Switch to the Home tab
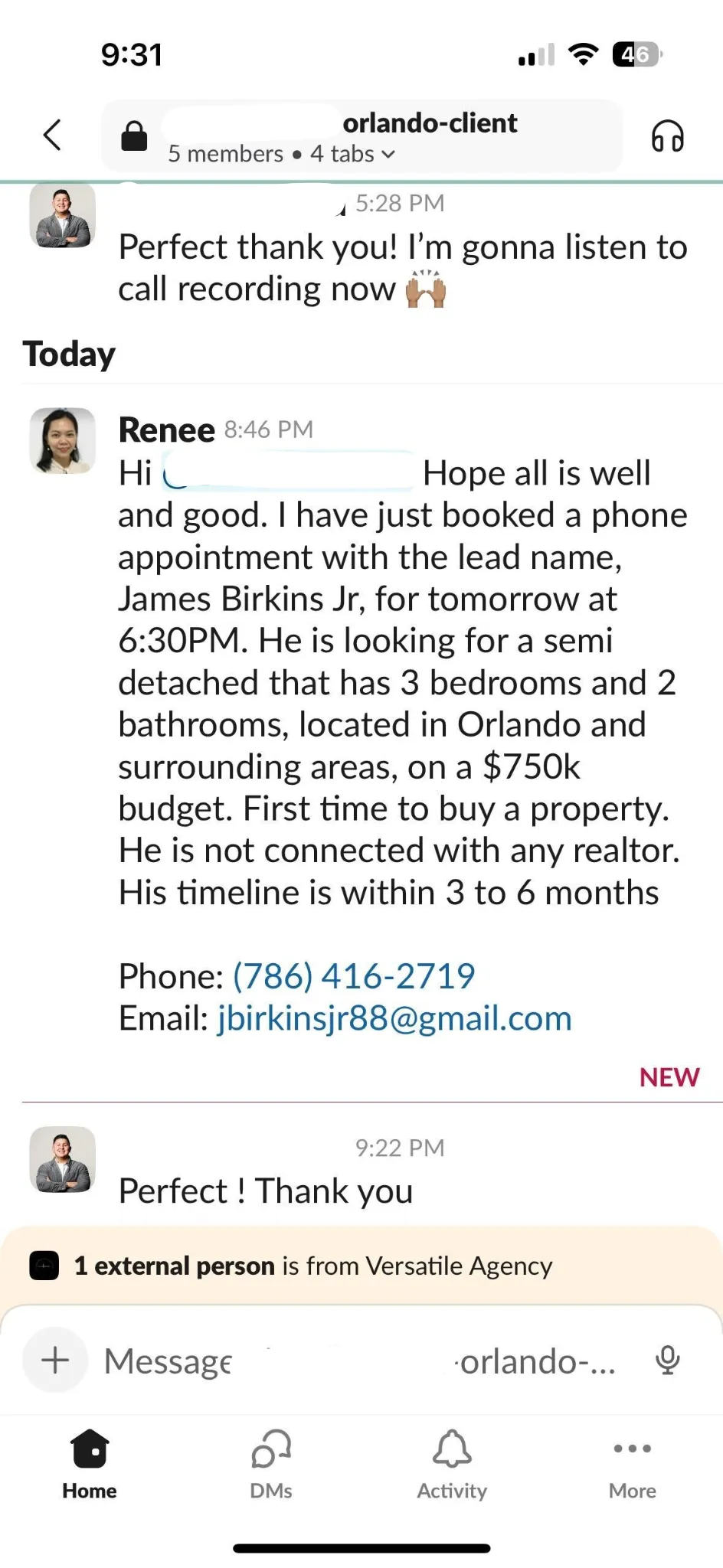This screenshot has height=1568, width=723. click(x=90, y=1464)
